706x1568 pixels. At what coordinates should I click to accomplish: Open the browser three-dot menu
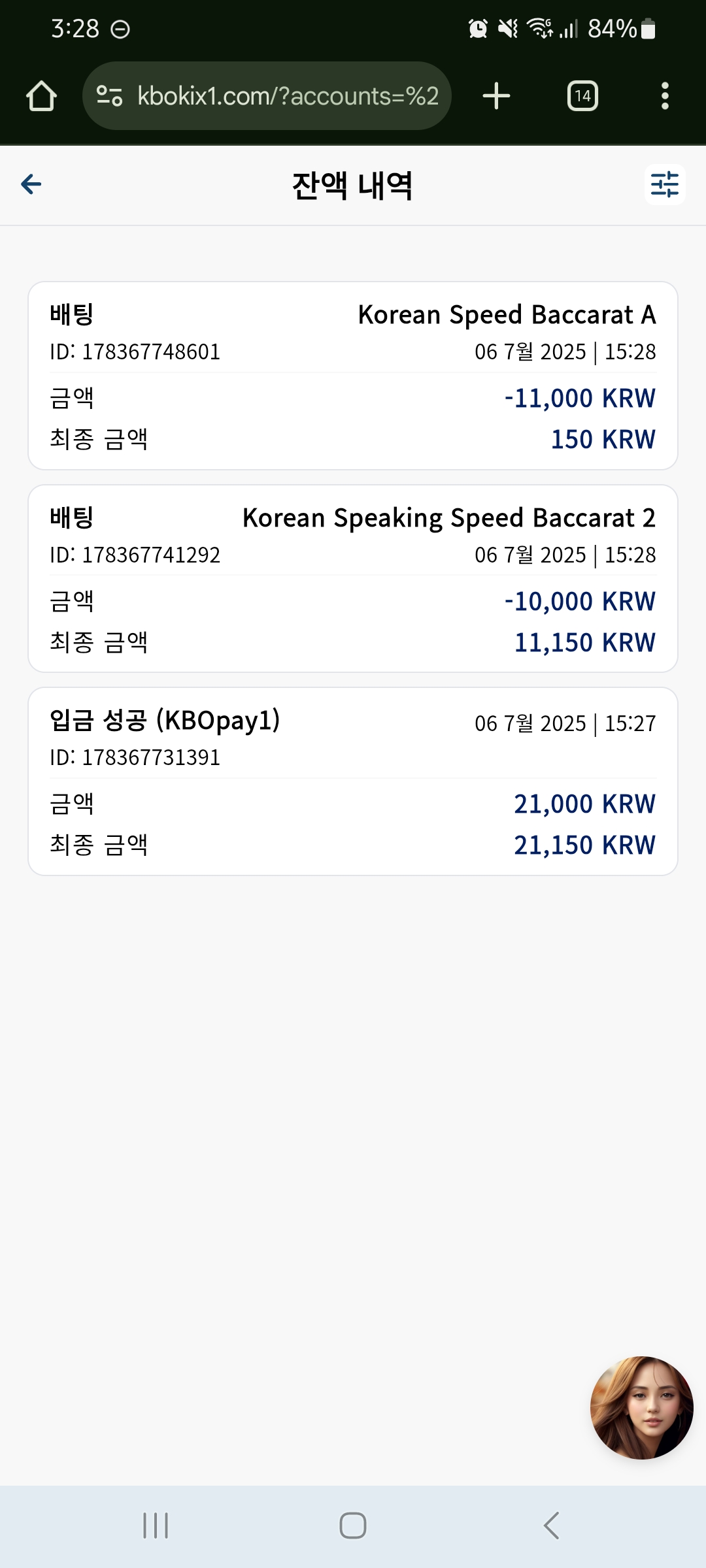(x=665, y=96)
